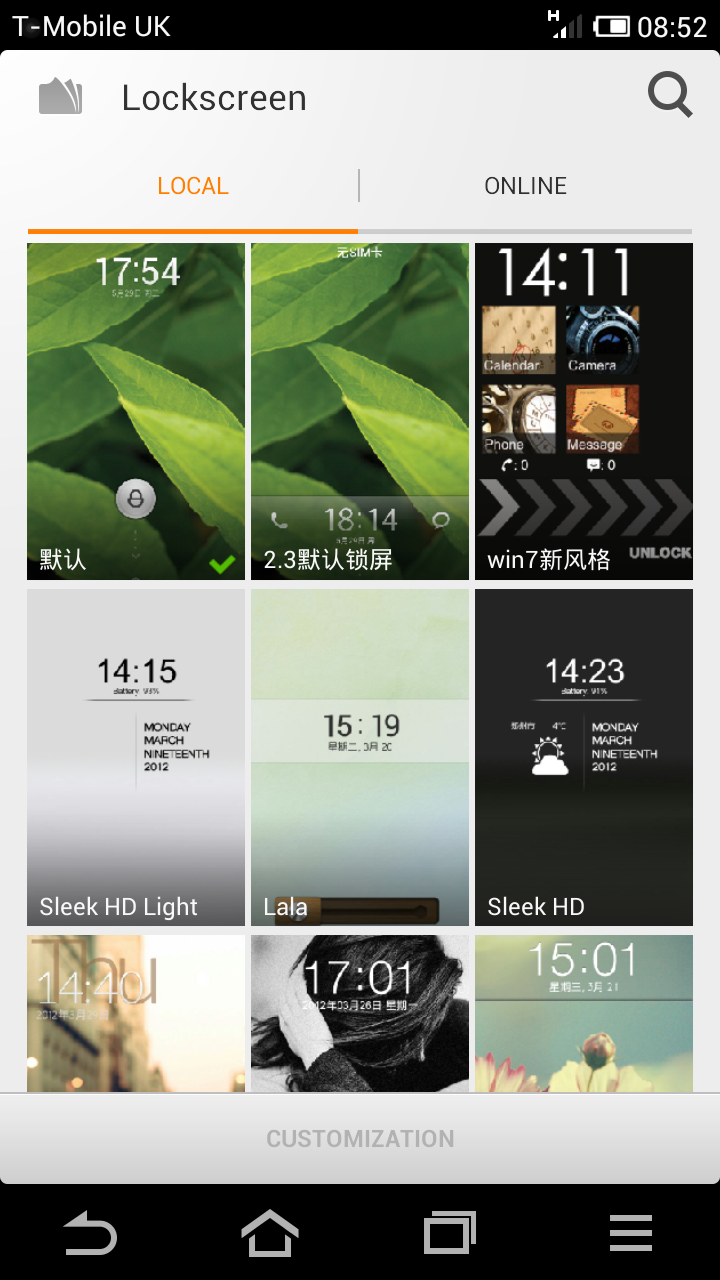Viewport: 720px width, 1280px height.
Task: Select the Lala lockscreen theme
Action: click(x=360, y=757)
